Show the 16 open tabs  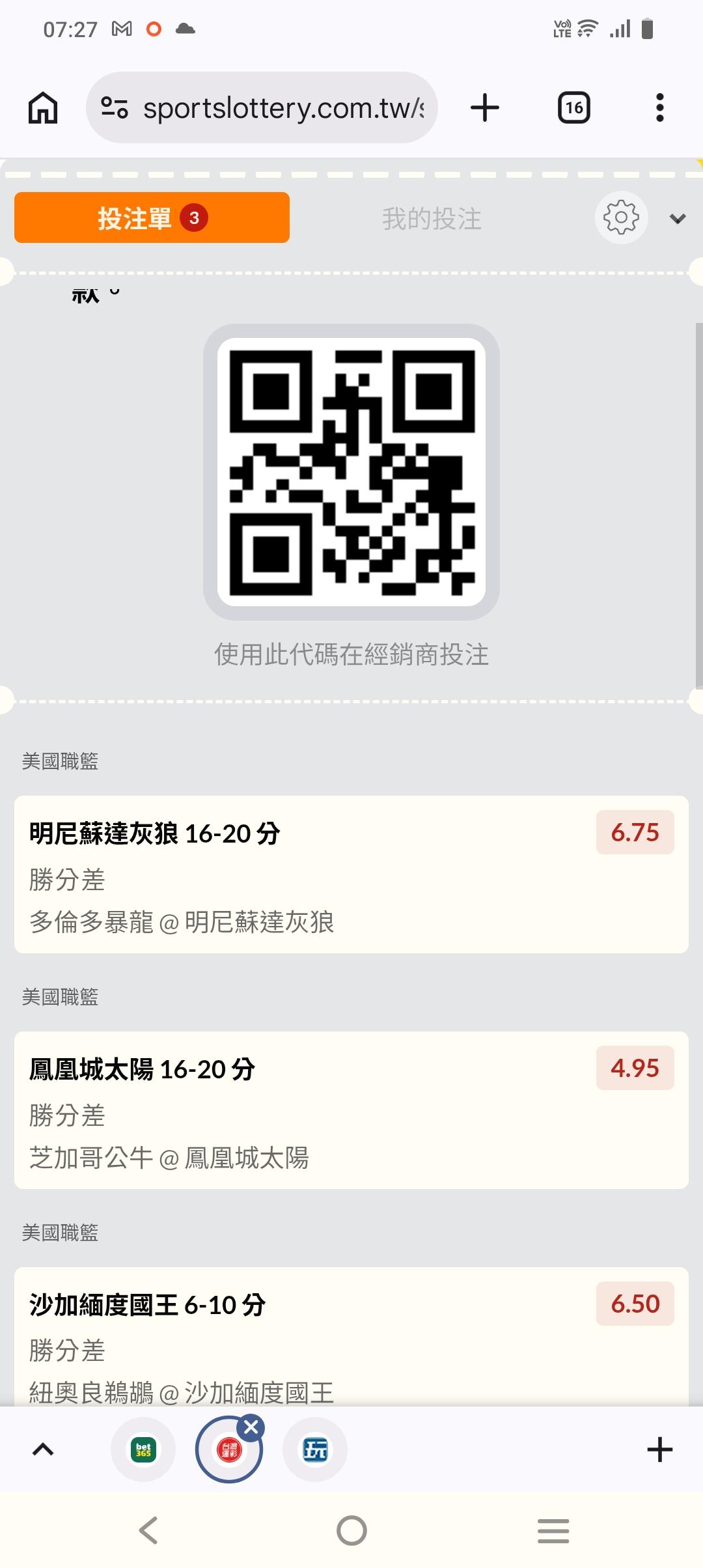point(573,107)
